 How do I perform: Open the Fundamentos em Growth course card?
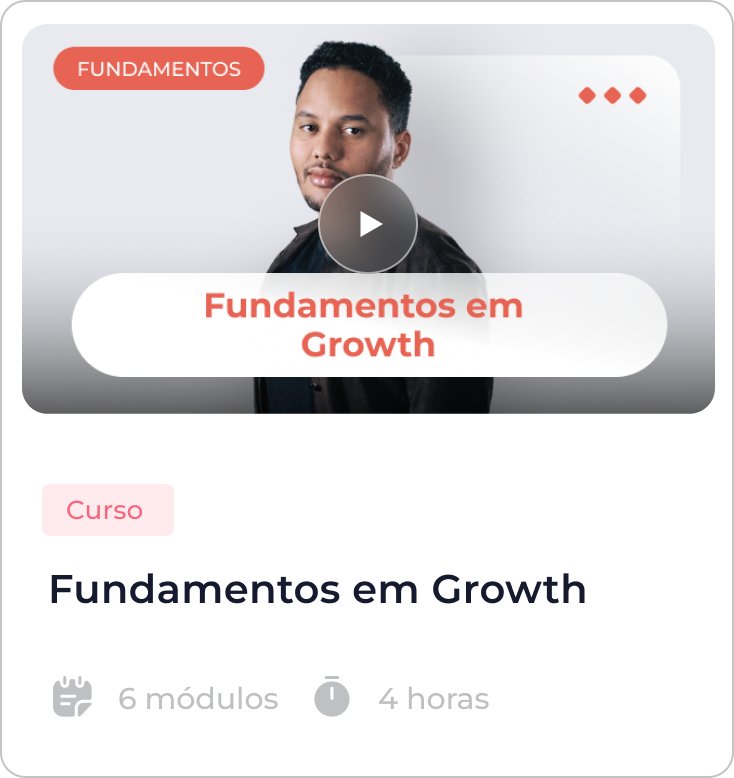pos(317,590)
